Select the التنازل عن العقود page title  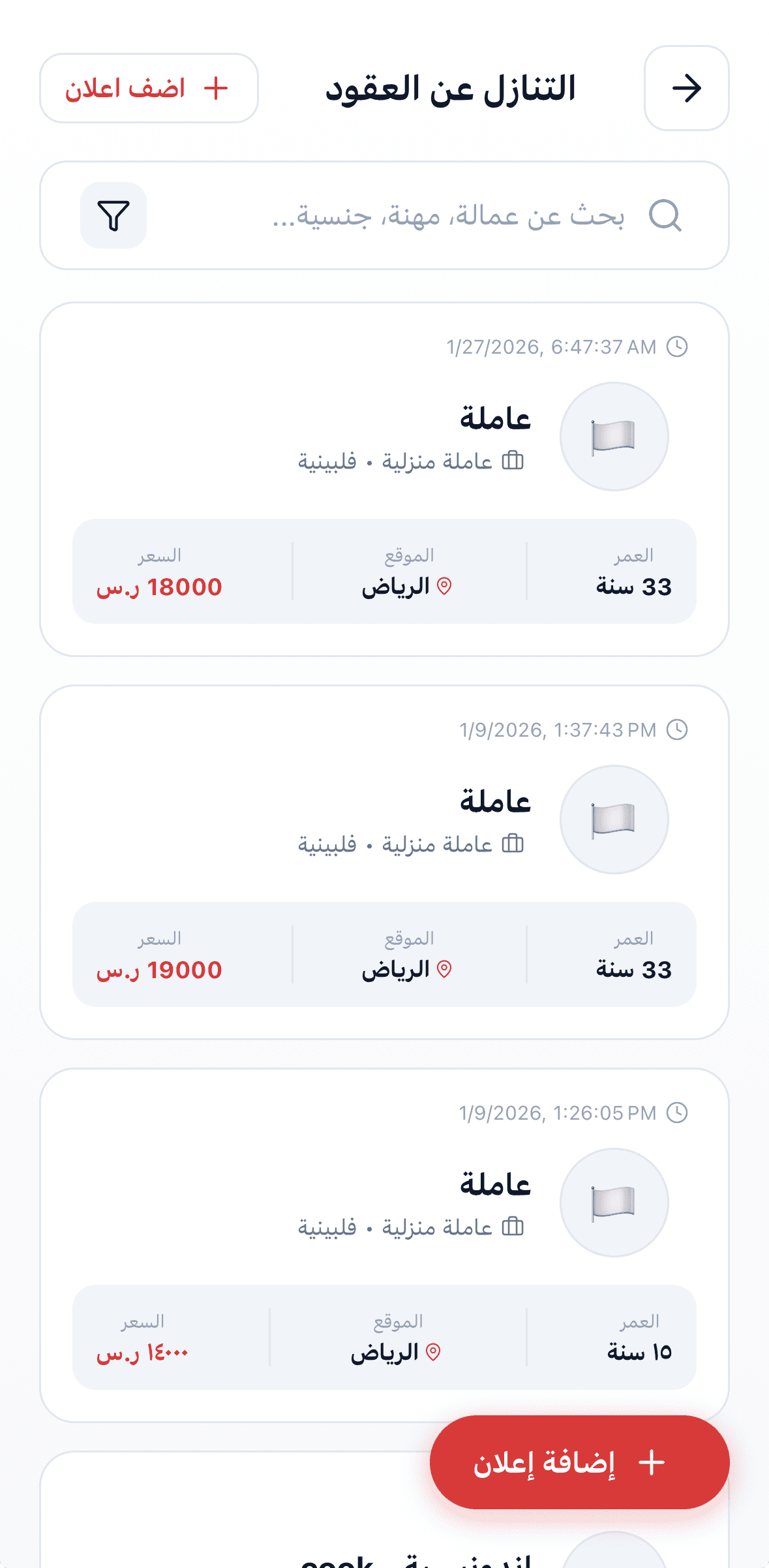tap(452, 89)
